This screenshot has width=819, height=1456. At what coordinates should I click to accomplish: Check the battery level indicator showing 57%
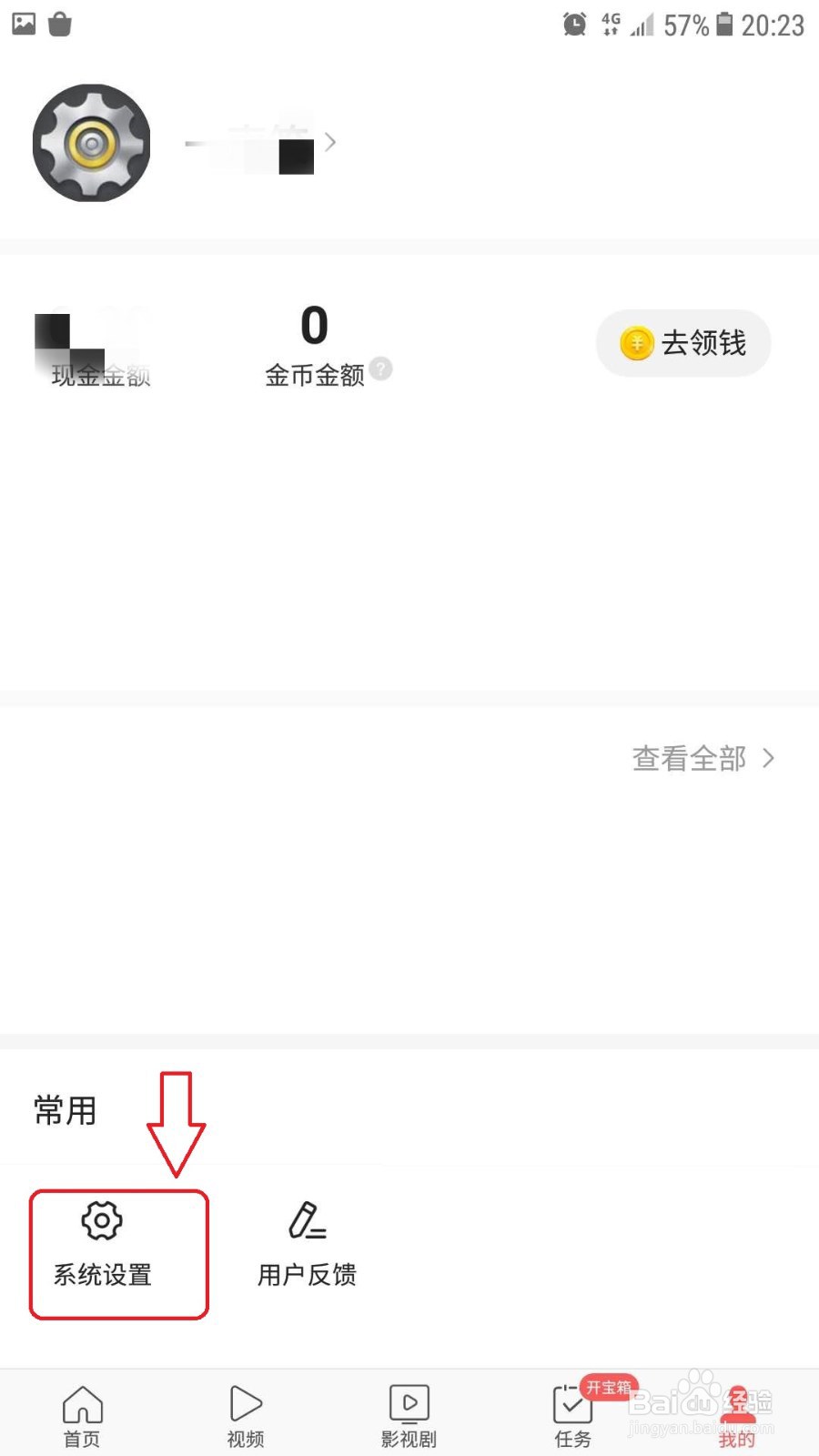(x=725, y=25)
